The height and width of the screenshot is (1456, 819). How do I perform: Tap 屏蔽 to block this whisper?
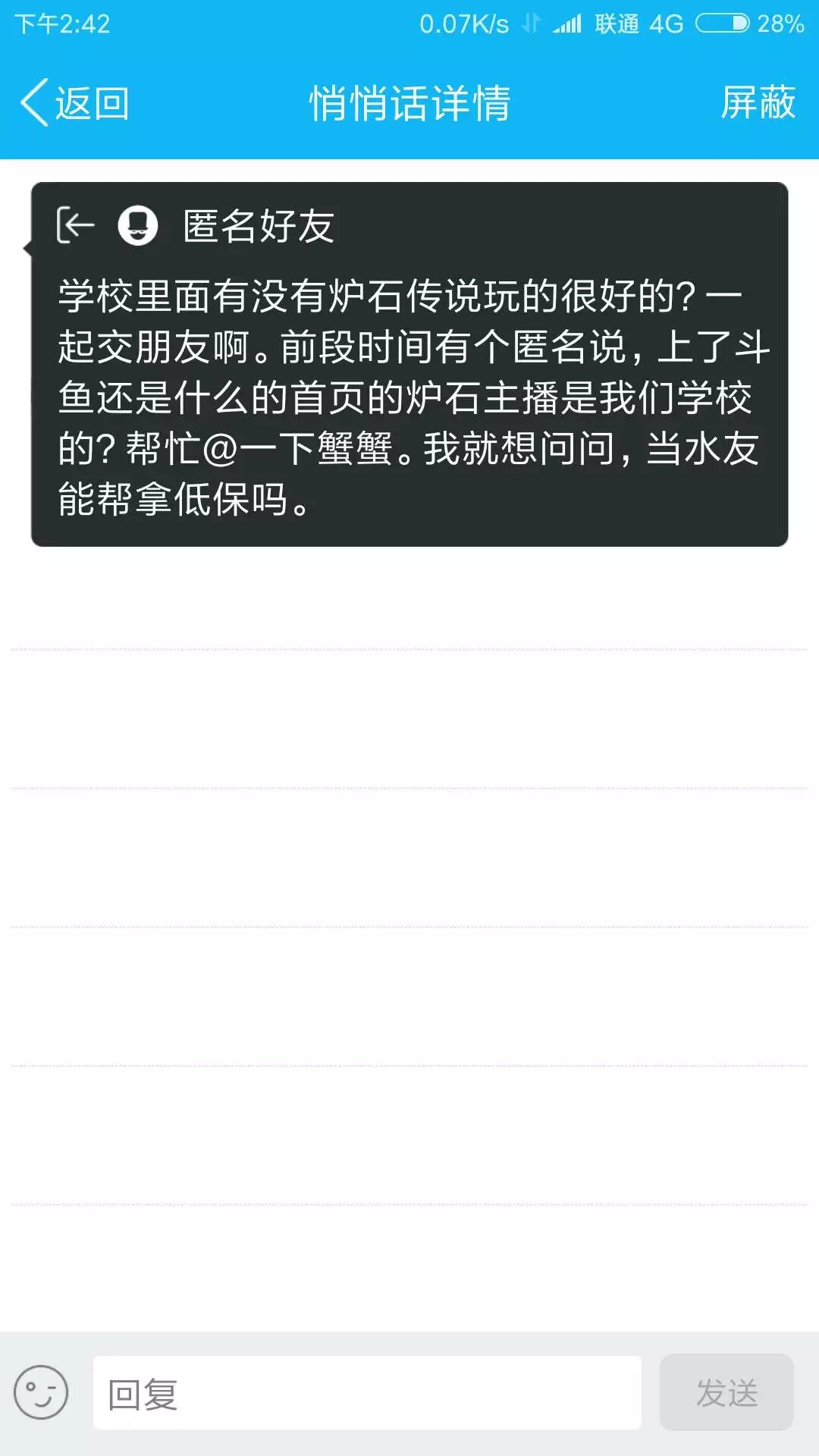click(x=757, y=103)
